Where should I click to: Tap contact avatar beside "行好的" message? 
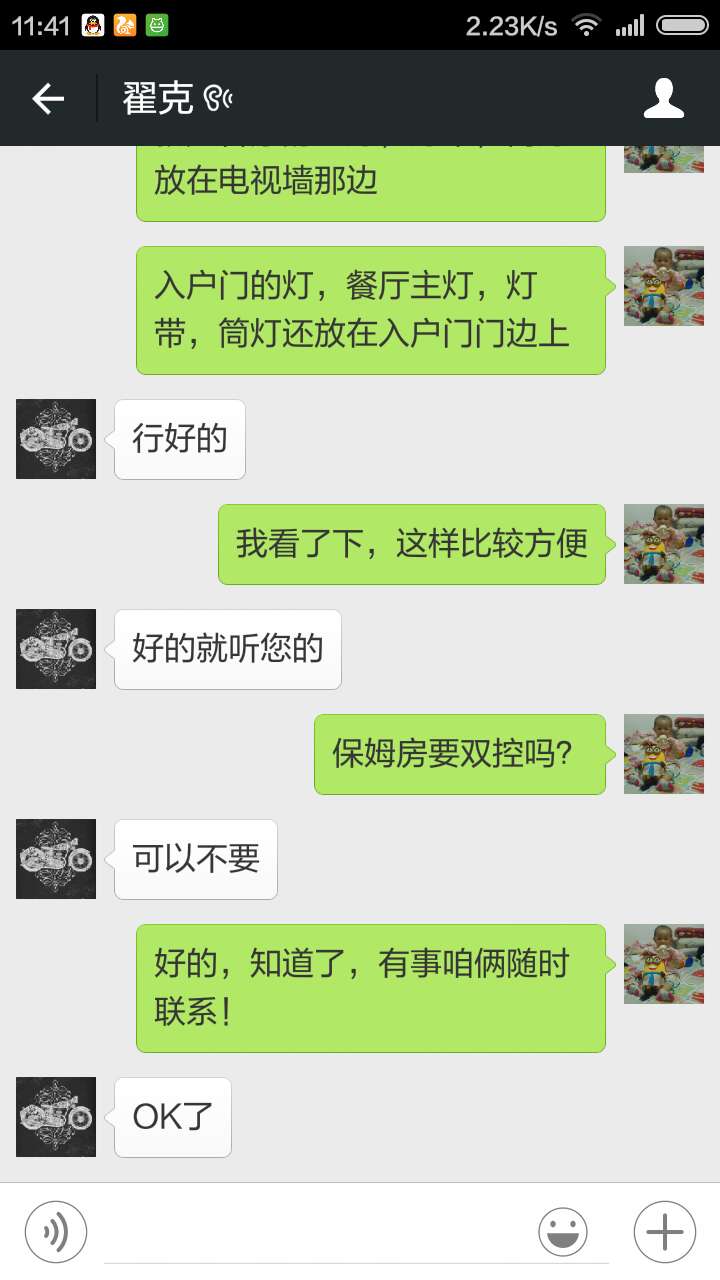[x=56, y=439]
